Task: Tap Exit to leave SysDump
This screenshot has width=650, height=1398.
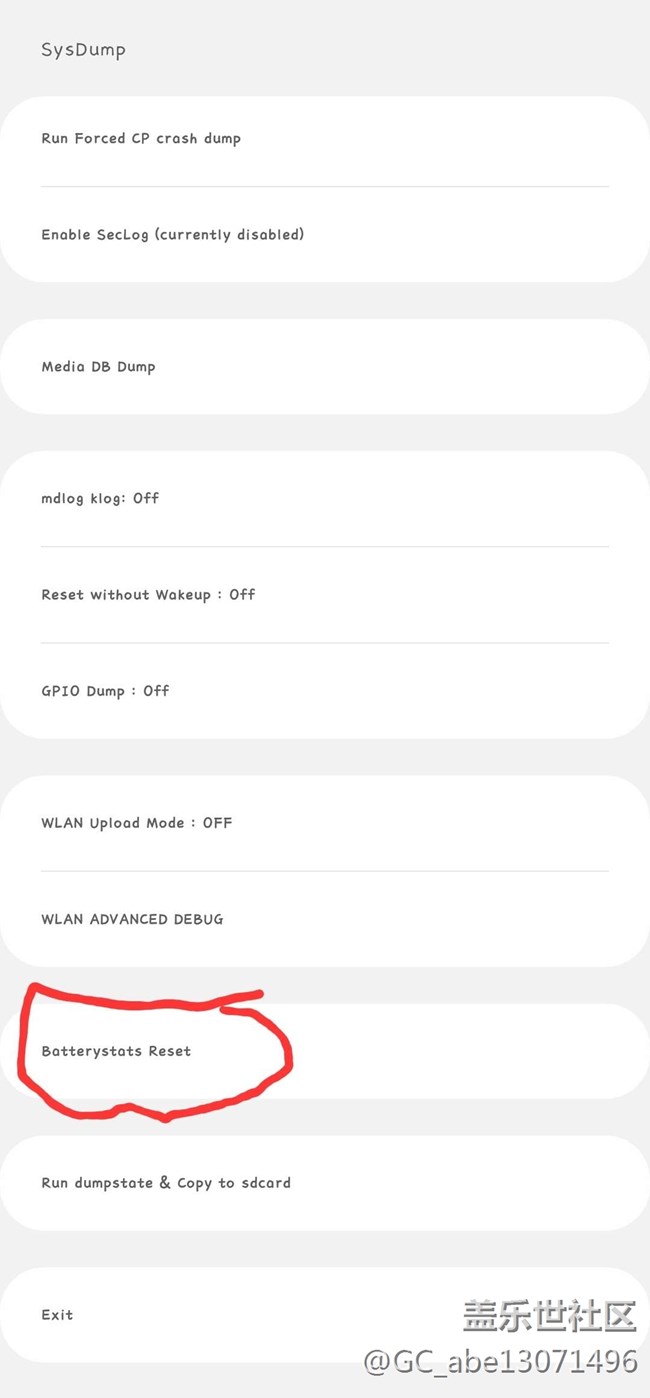Action: (x=57, y=1315)
